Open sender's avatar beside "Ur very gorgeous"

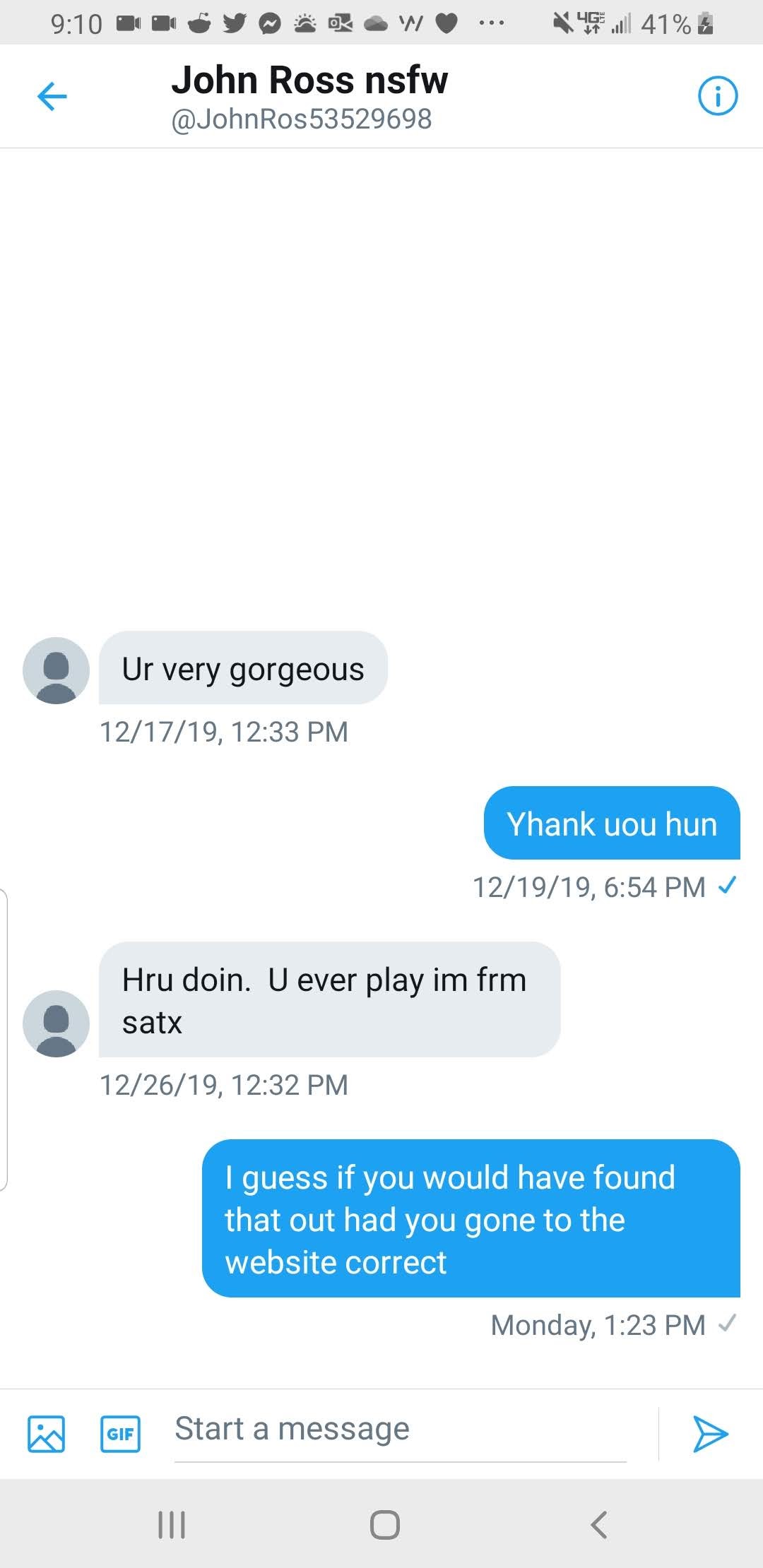[57, 670]
